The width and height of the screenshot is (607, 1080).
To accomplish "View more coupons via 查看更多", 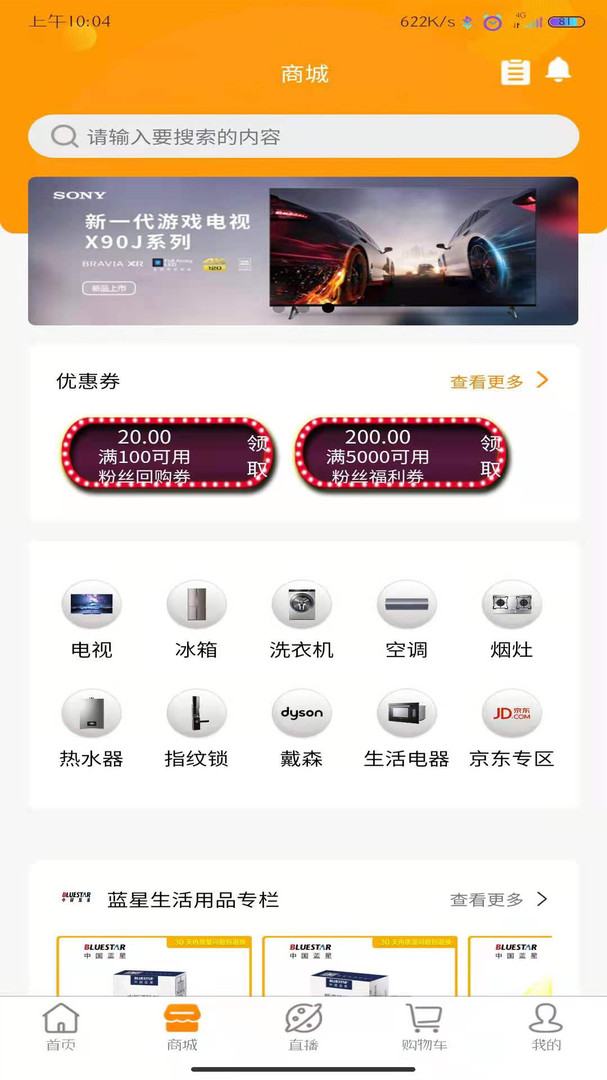I will [499, 381].
